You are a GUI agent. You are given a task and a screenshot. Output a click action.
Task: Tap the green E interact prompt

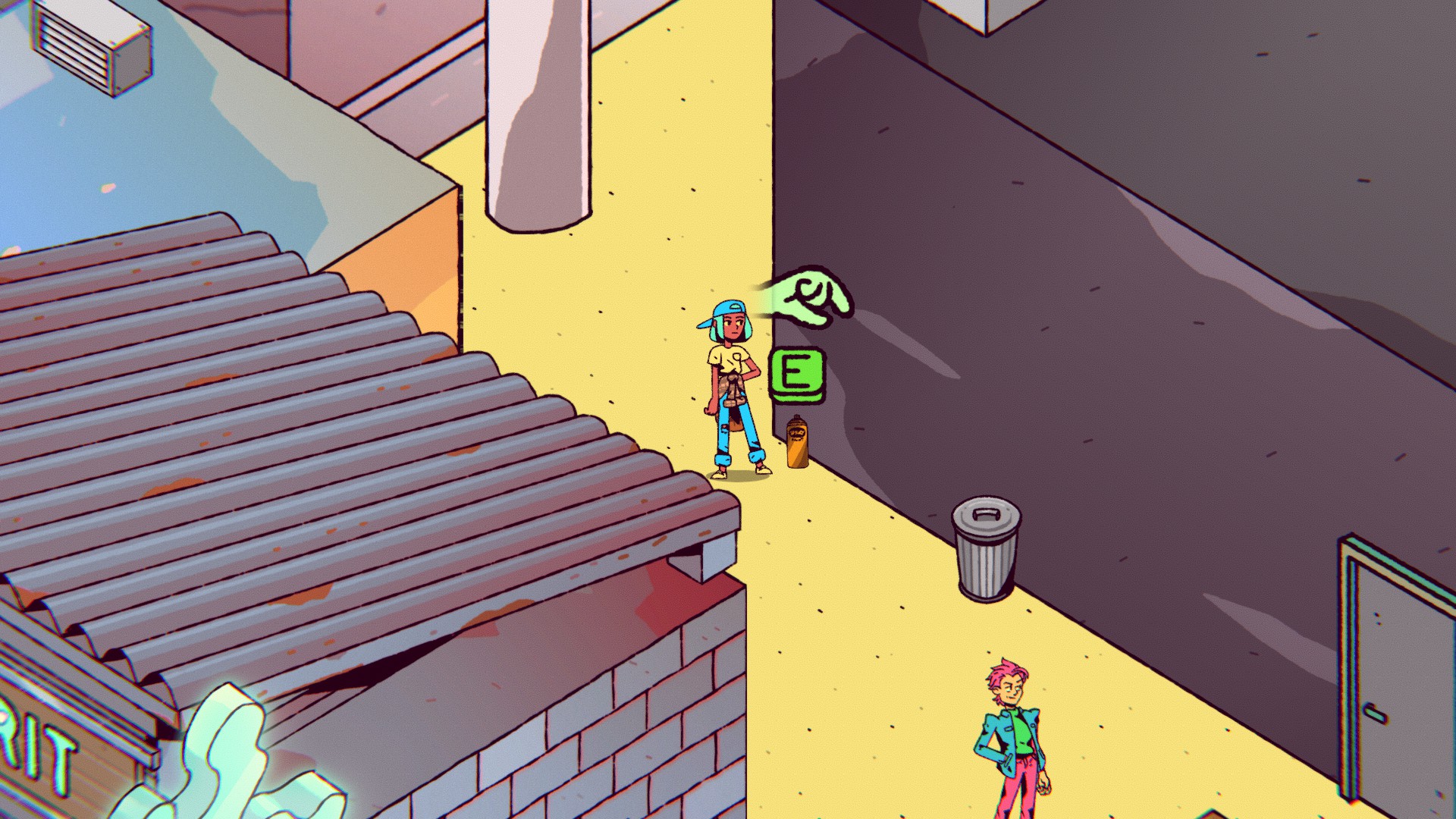point(795,375)
